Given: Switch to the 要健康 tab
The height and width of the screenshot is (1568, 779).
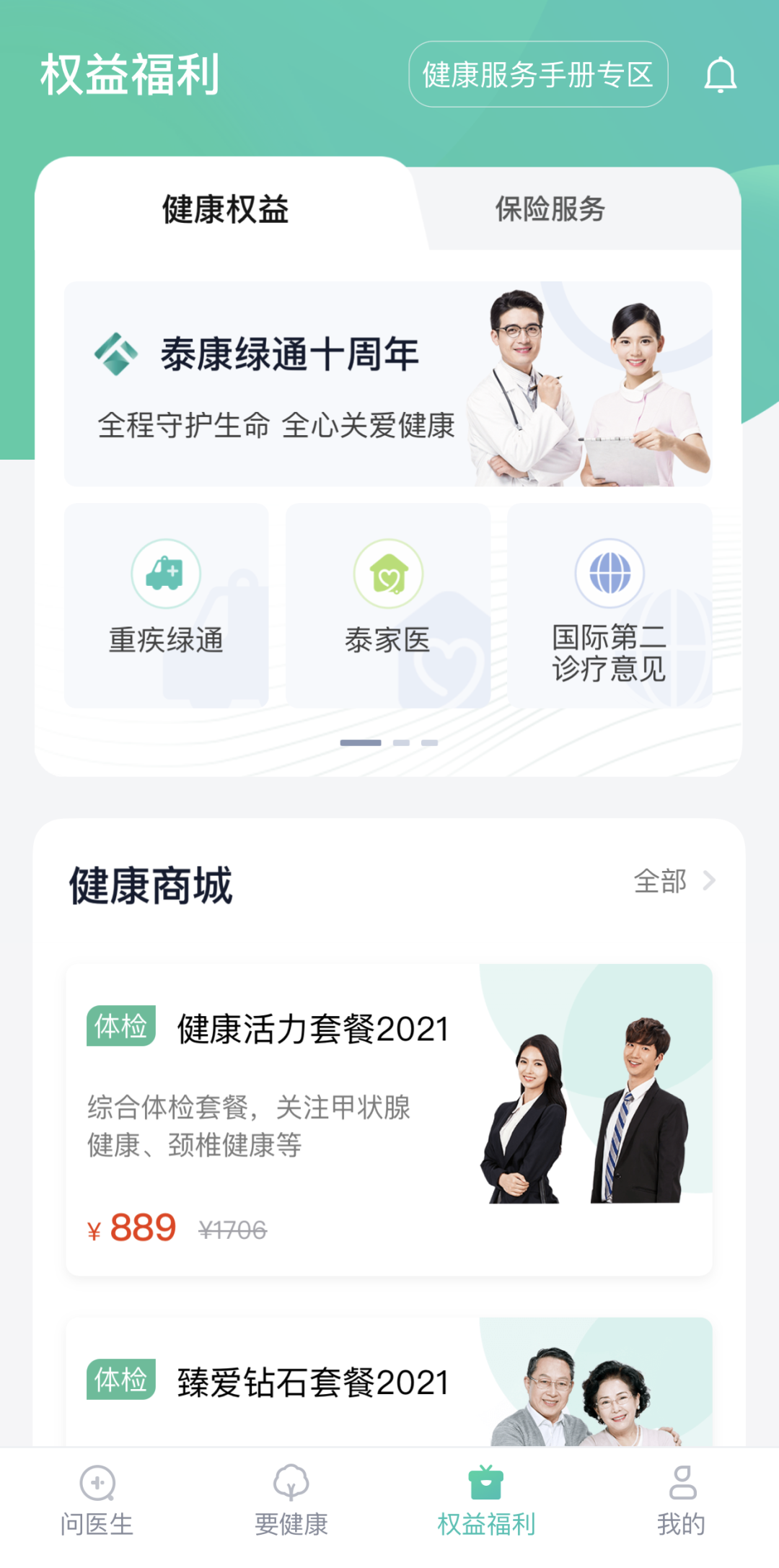Looking at the screenshot, I should [291, 1501].
